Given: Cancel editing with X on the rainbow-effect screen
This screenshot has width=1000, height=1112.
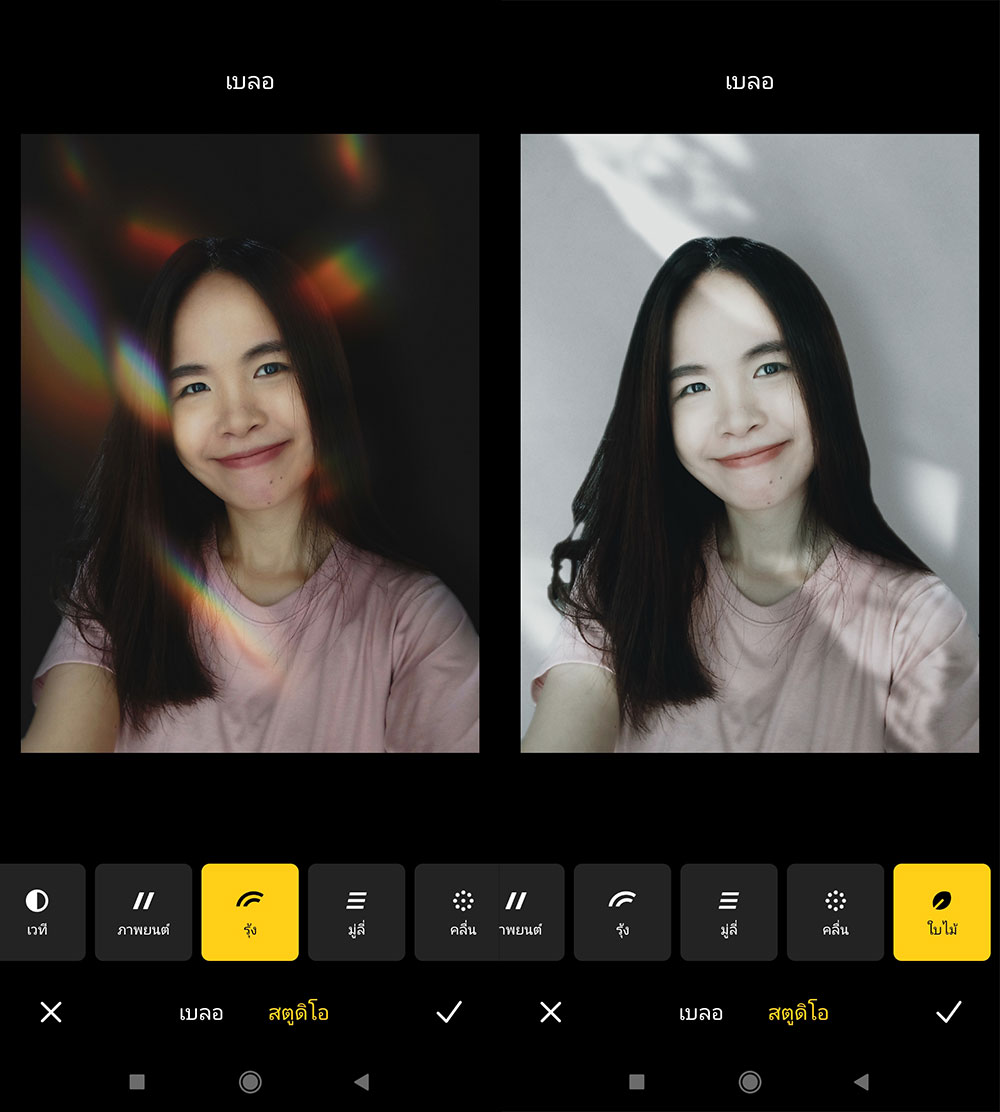Looking at the screenshot, I should (51, 1012).
